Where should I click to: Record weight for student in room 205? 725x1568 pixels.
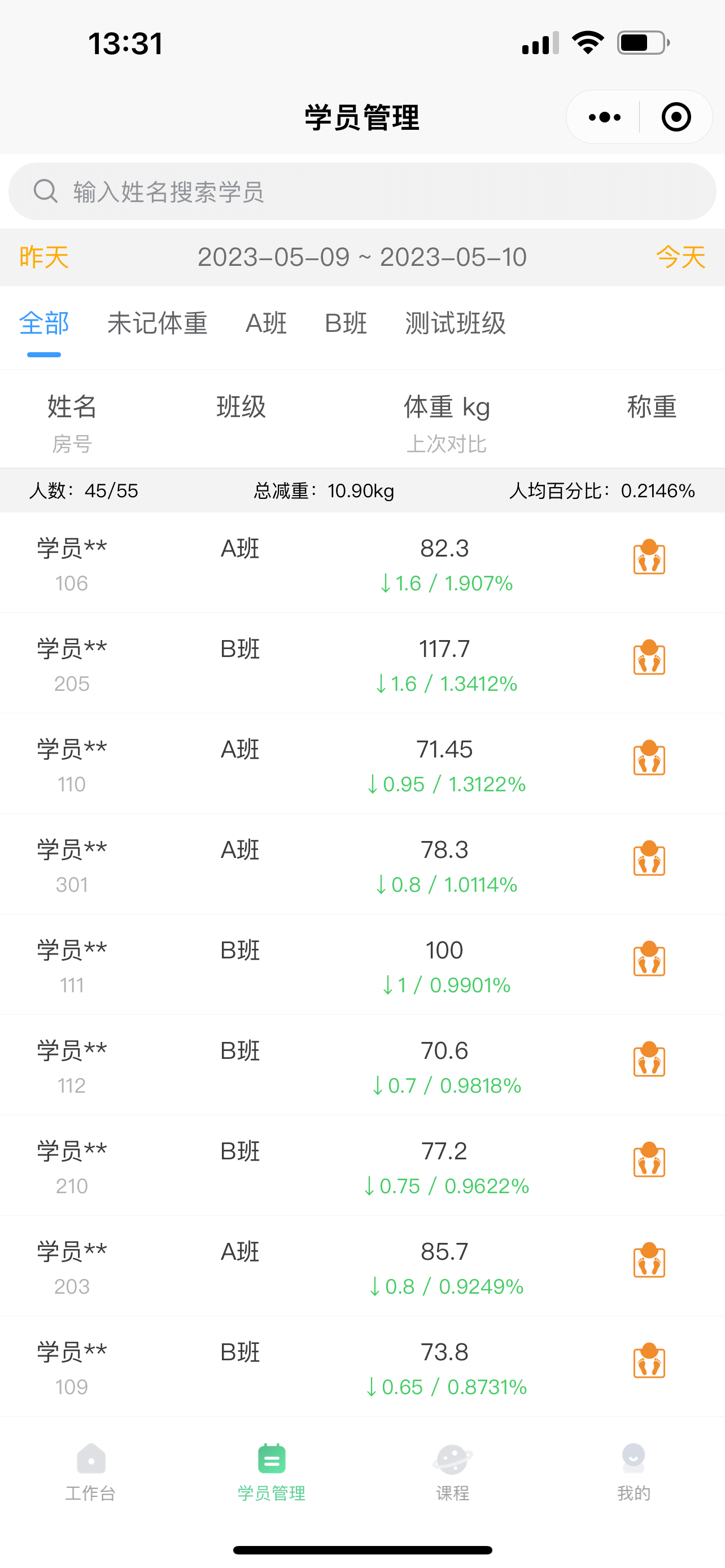(x=649, y=658)
